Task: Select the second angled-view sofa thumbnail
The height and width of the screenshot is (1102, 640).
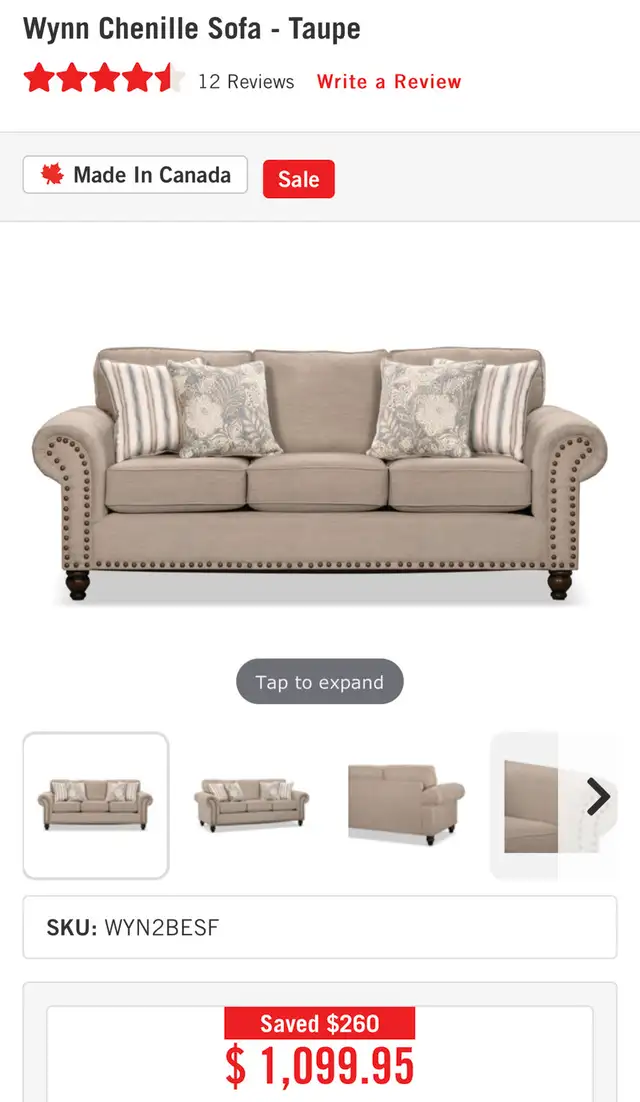Action: click(252, 805)
